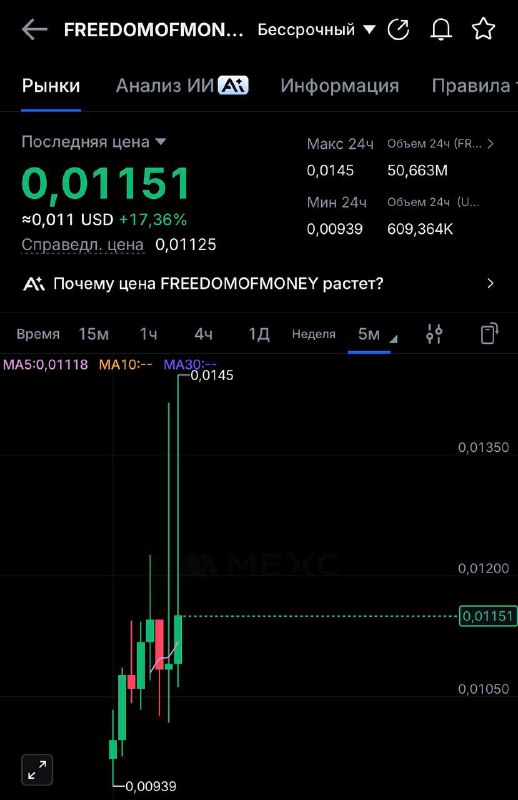Switch to the Анализ ИИ tab
Image resolution: width=518 pixels, height=800 pixels.
click(182, 85)
